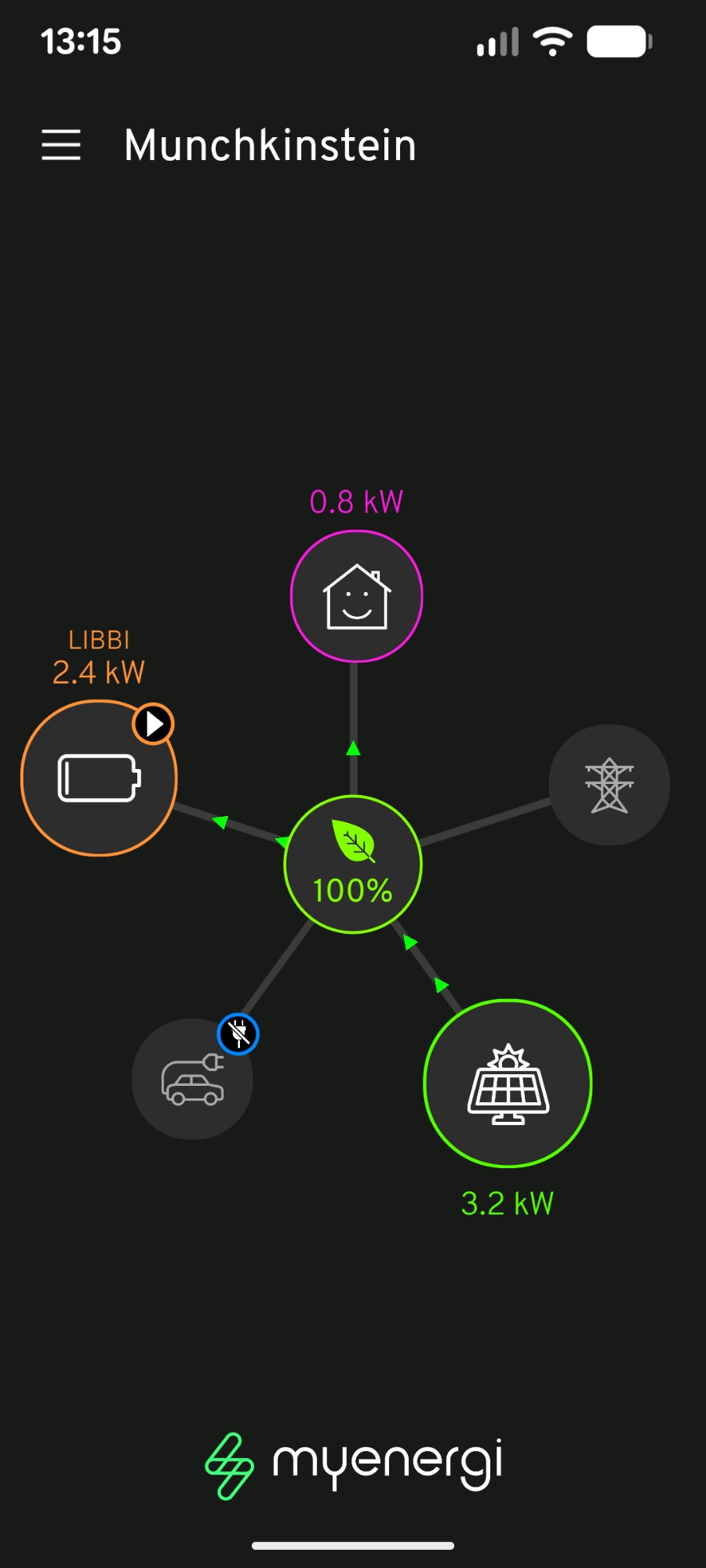Image resolution: width=706 pixels, height=1568 pixels.
Task: Open the solar panel generation circle
Action: coord(508,1083)
